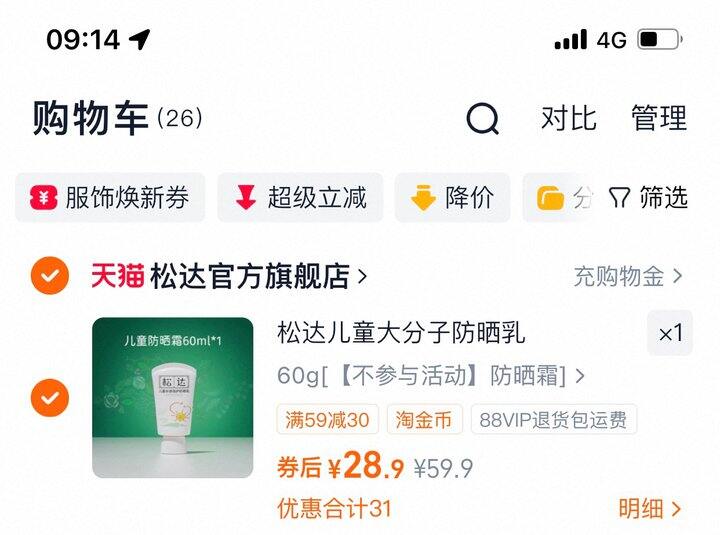
Task: Open the cart search icon
Action: [x=483, y=119]
